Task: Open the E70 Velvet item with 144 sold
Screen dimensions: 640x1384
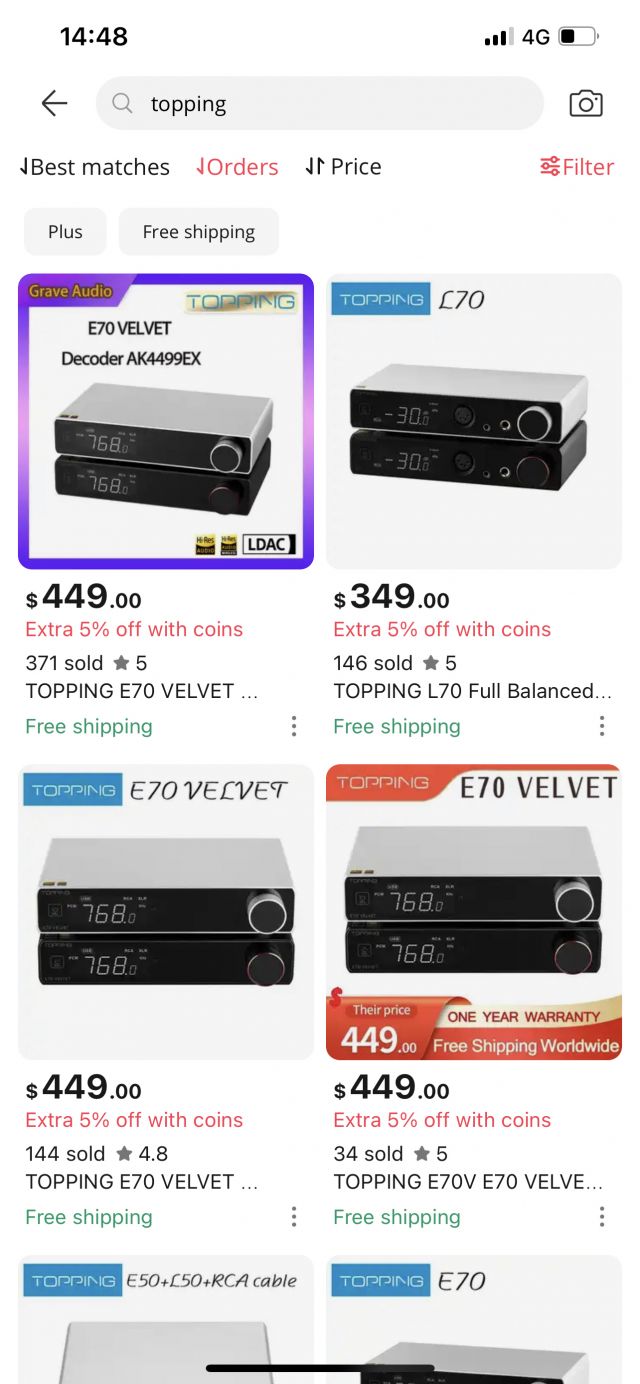Action: pyautogui.click(x=166, y=912)
